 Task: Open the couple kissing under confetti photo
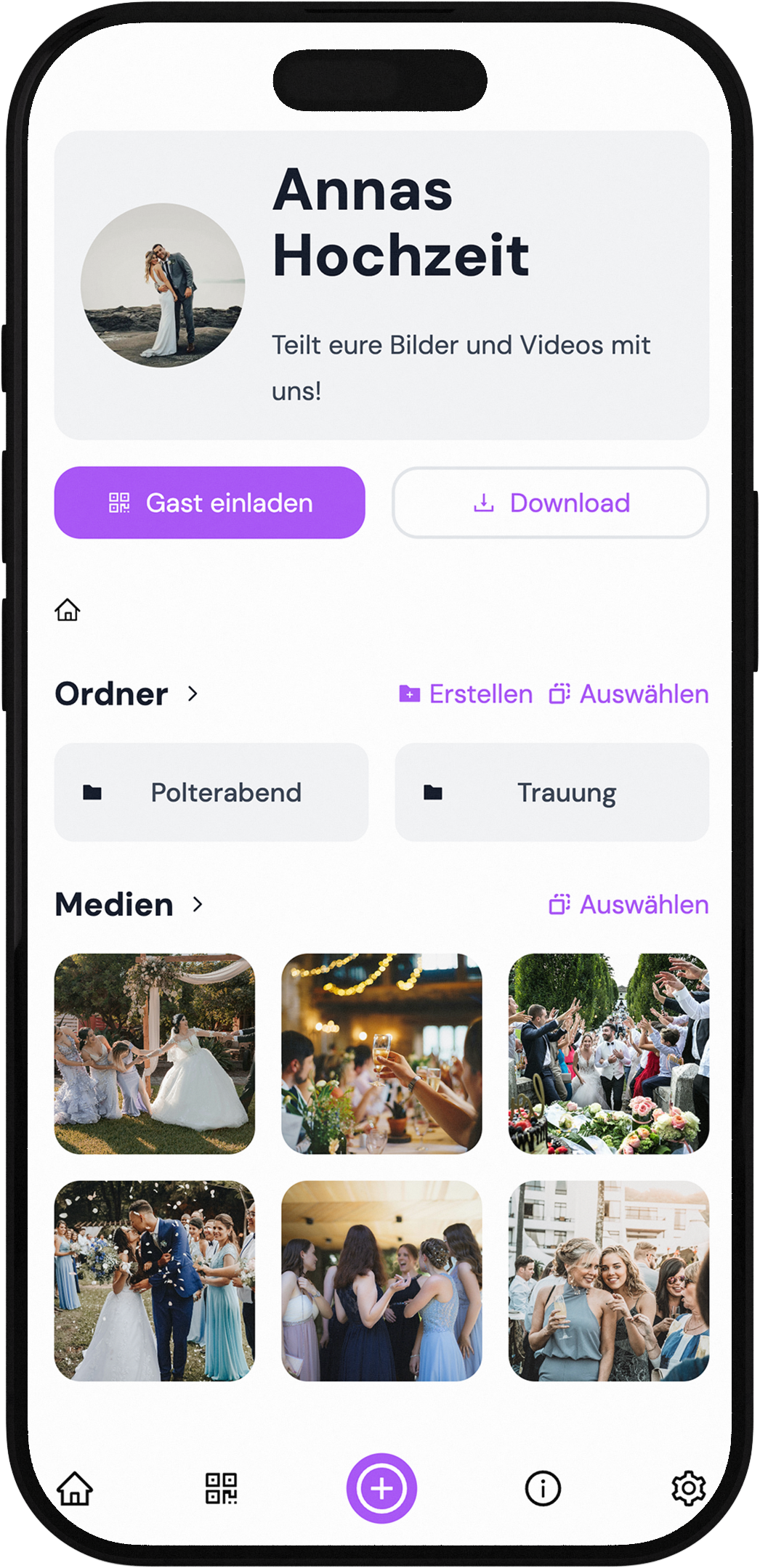(155, 1280)
